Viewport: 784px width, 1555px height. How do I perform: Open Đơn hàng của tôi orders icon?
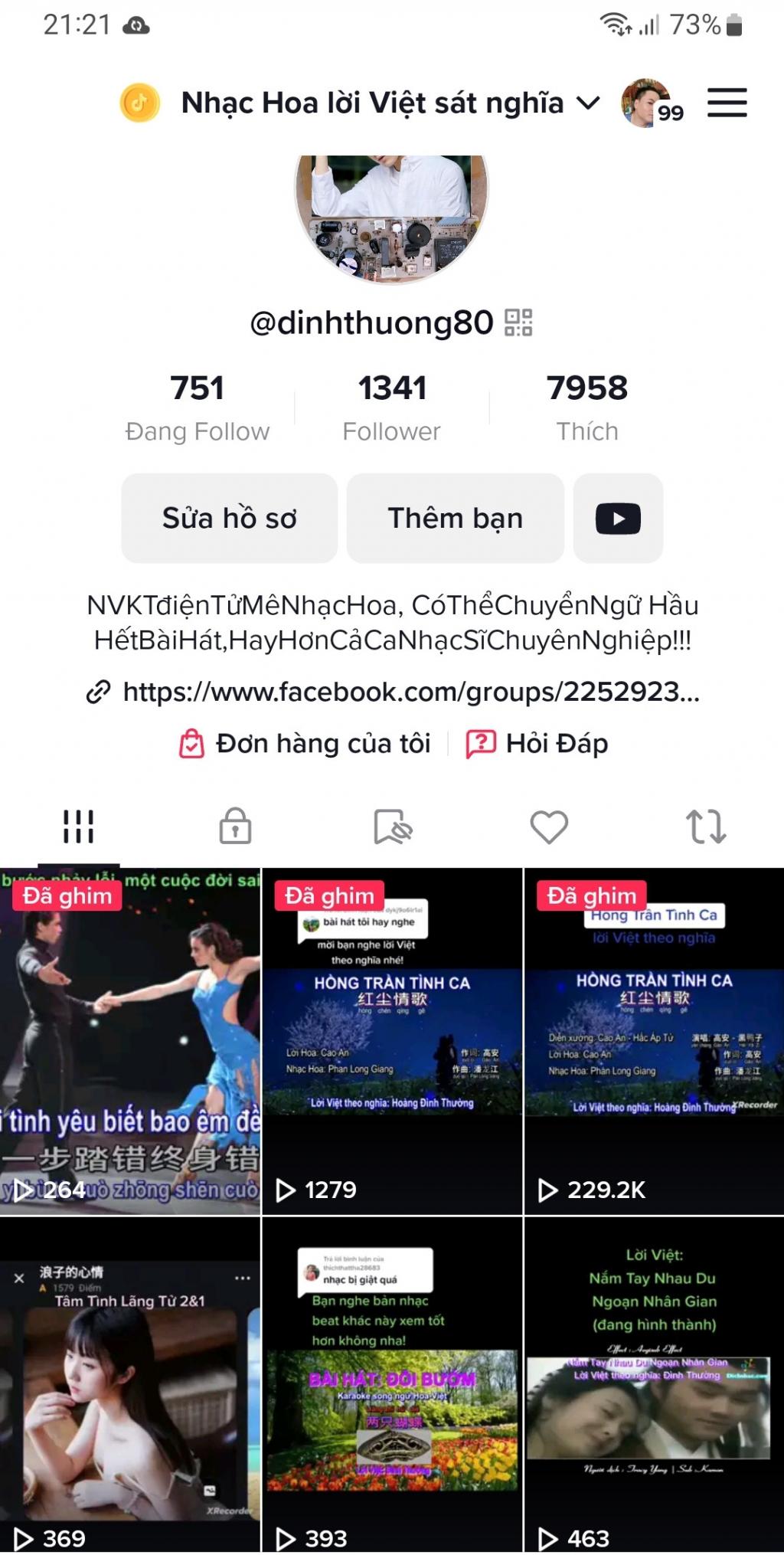191,743
